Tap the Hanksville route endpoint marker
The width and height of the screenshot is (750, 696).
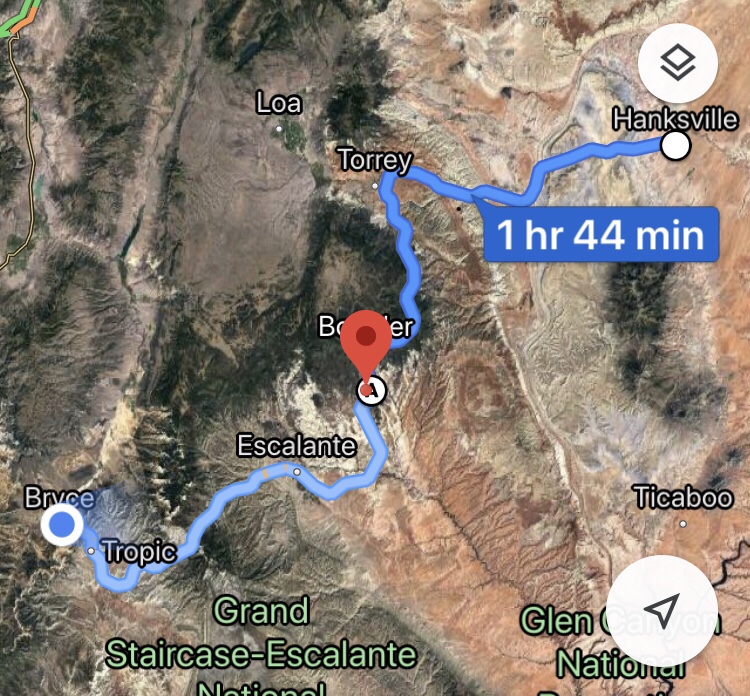click(x=677, y=146)
